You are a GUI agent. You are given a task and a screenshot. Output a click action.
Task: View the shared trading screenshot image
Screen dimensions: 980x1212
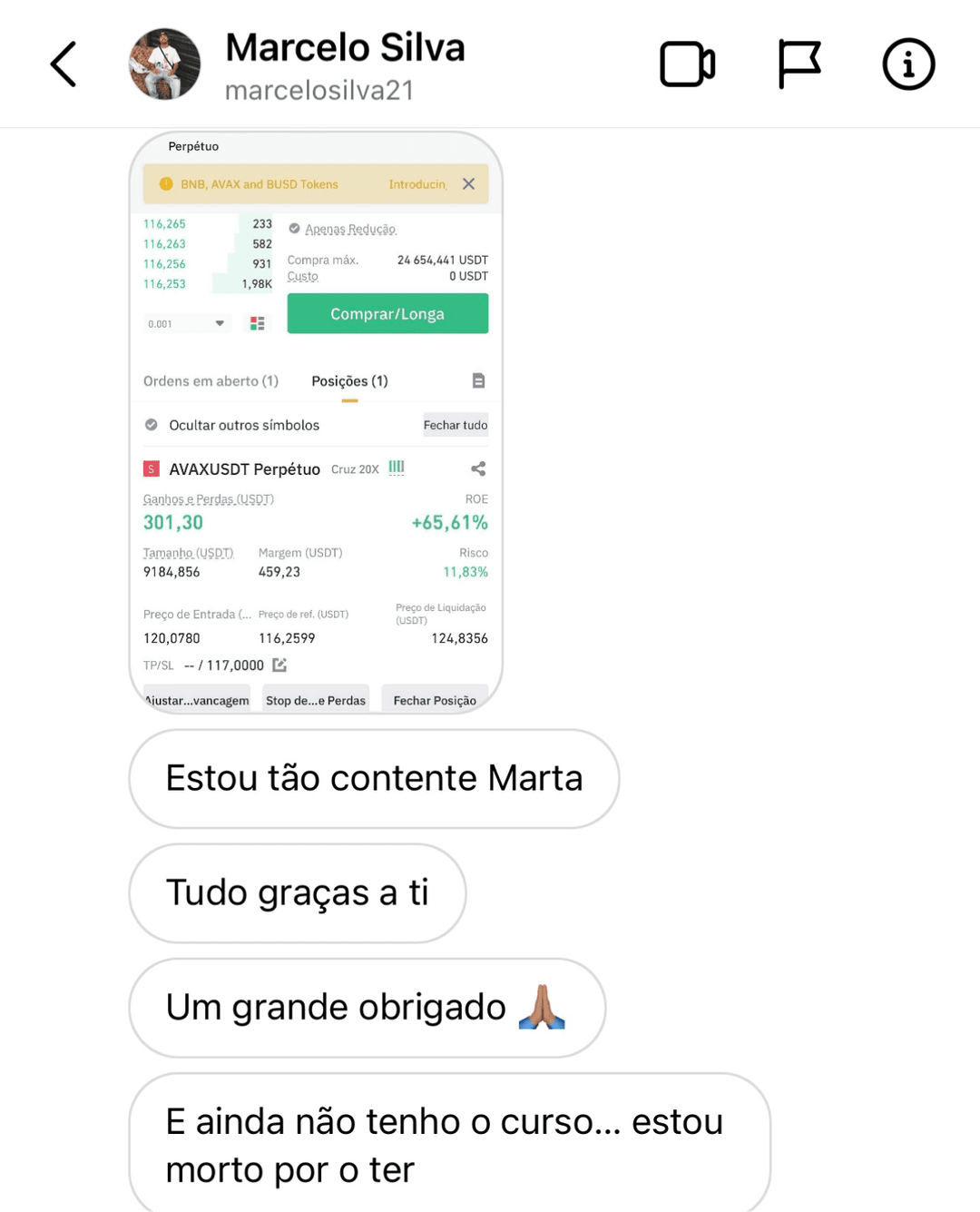click(316, 422)
